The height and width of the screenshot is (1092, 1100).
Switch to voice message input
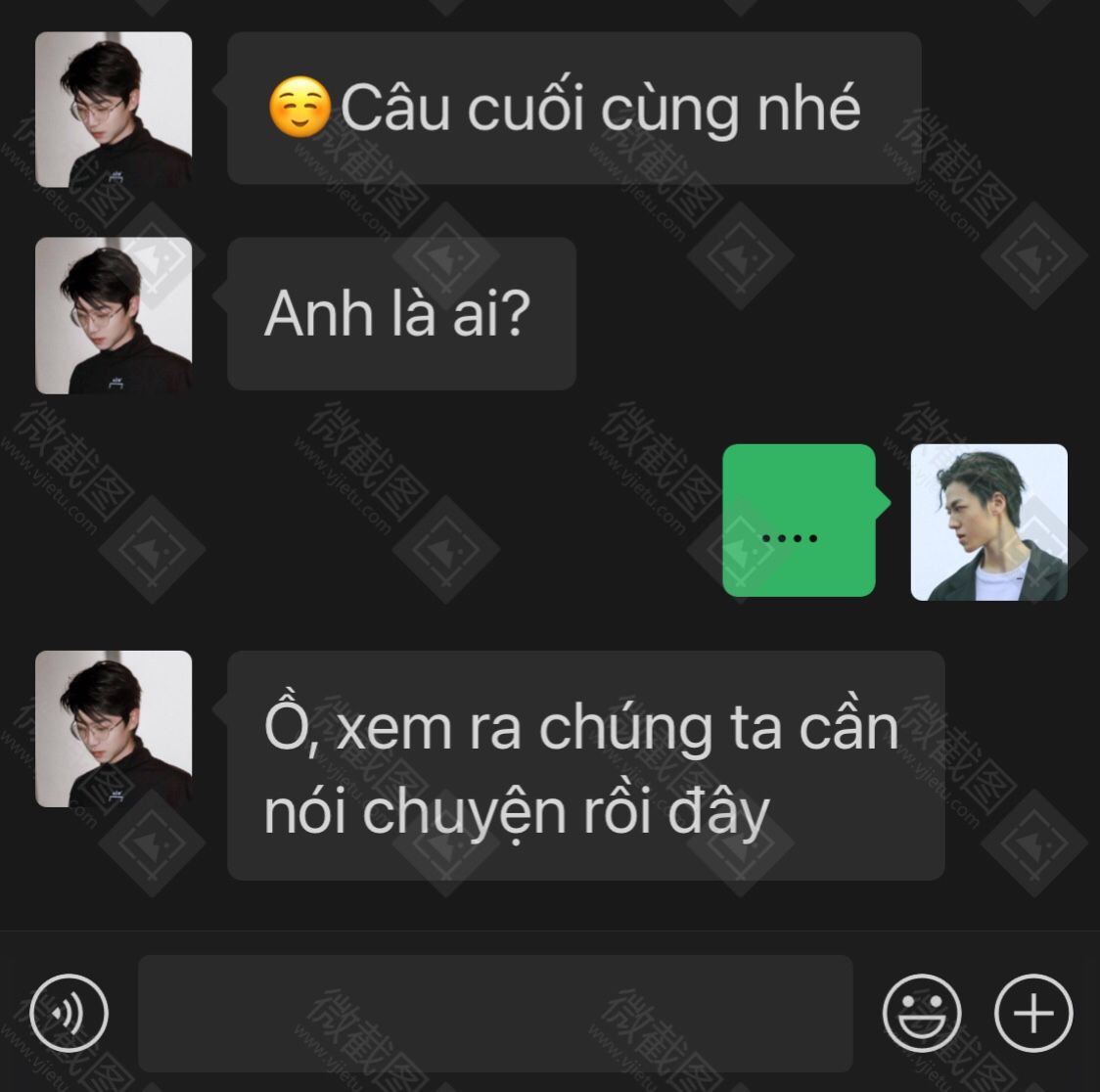tap(69, 1014)
